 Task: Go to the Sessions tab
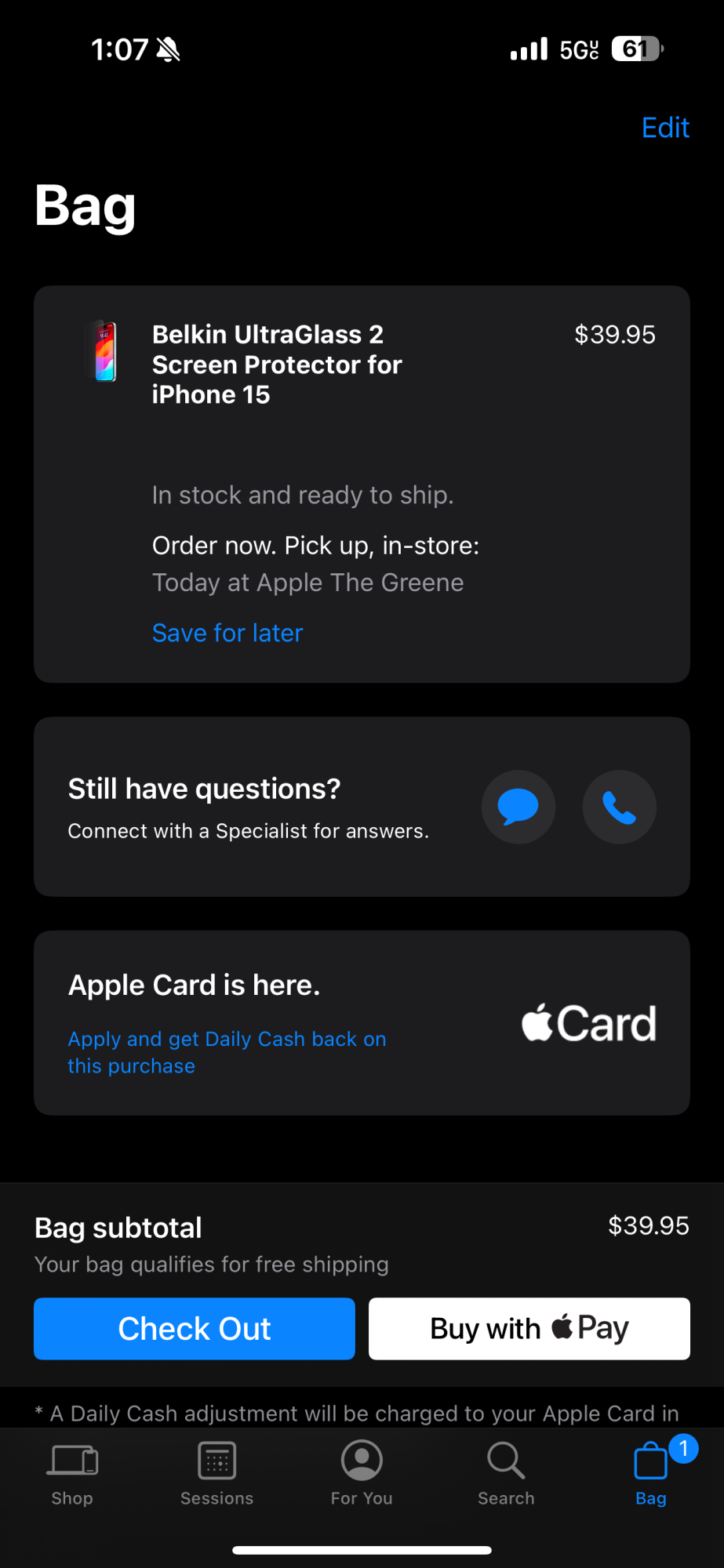217,1473
